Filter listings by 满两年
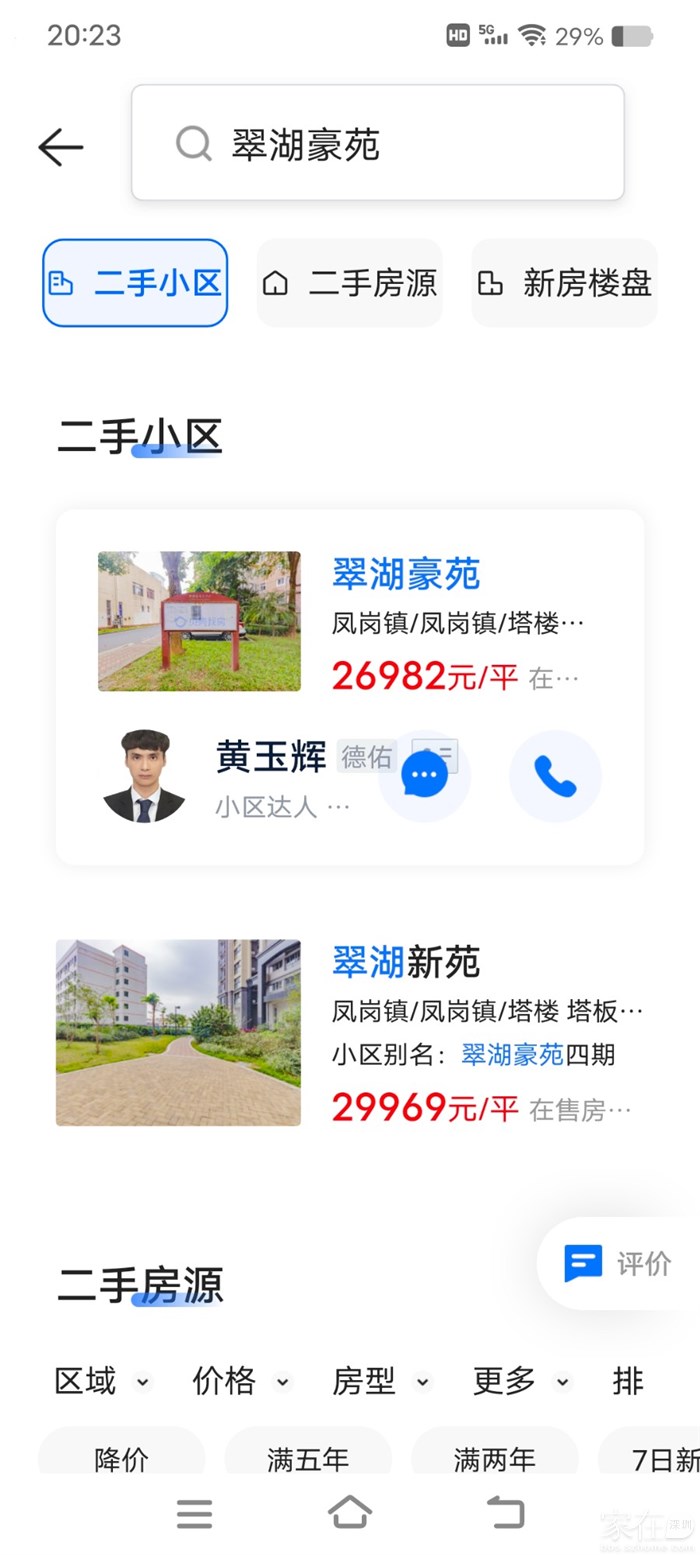 pyautogui.click(x=495, y=1459)
